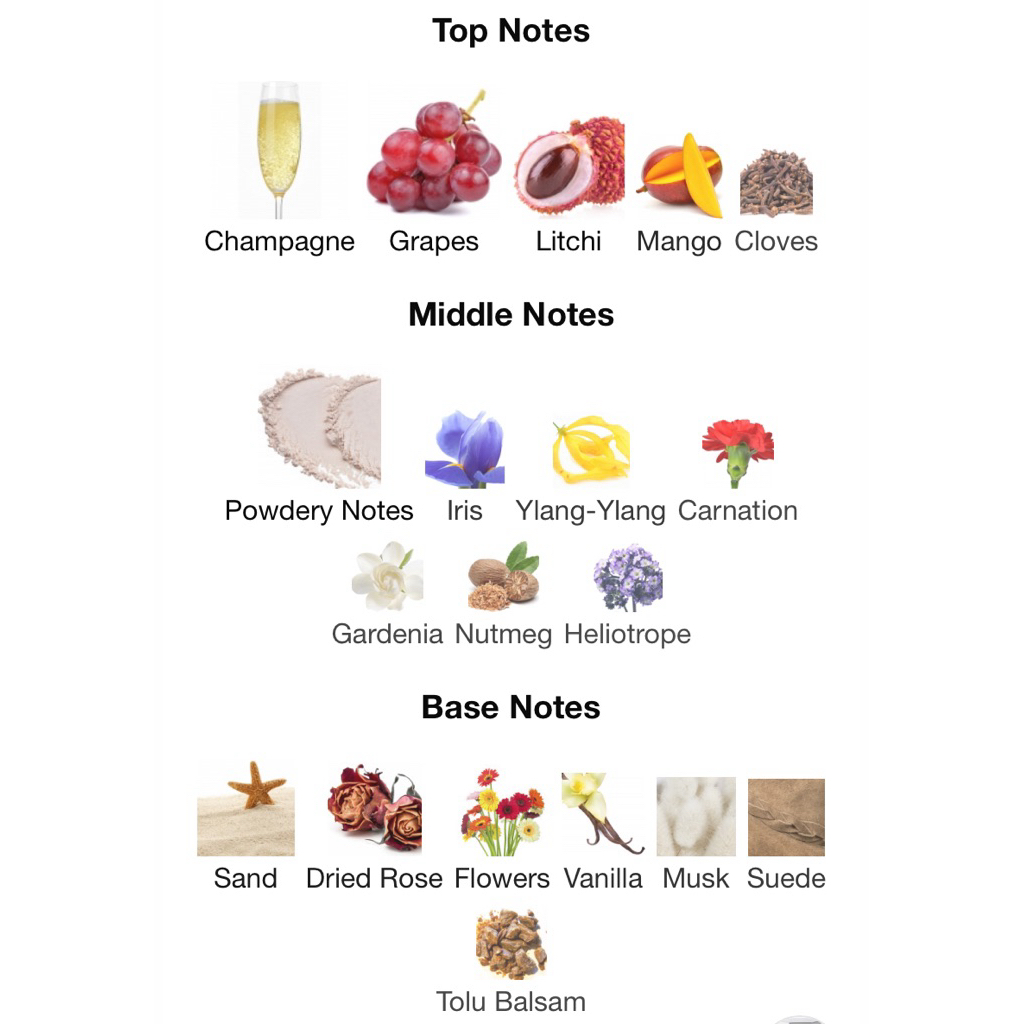Select the Suede note
The height and width of the screenshot is (1024, 1024).
click(786, 835)
